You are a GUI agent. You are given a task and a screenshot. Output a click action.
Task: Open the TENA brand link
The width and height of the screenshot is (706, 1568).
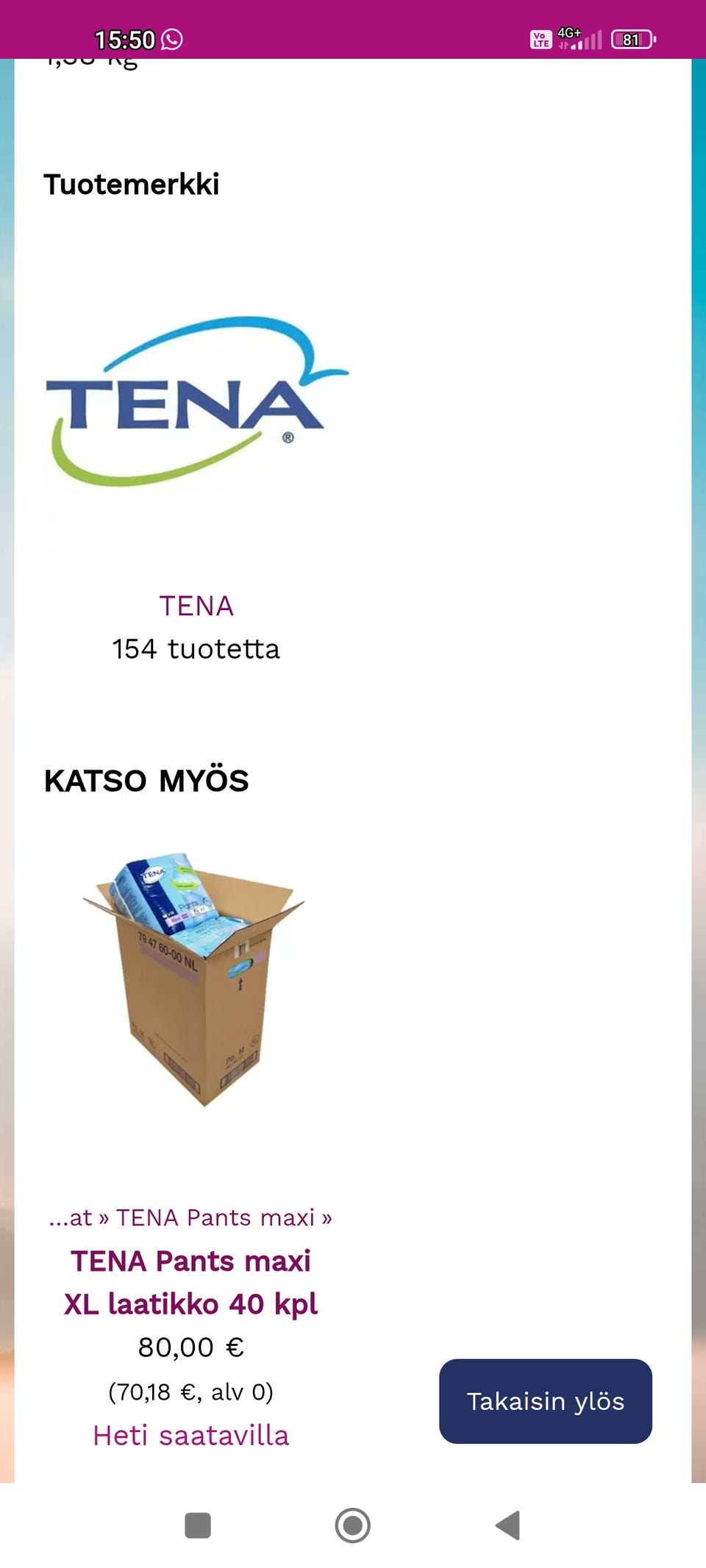[x=196, y=606]
